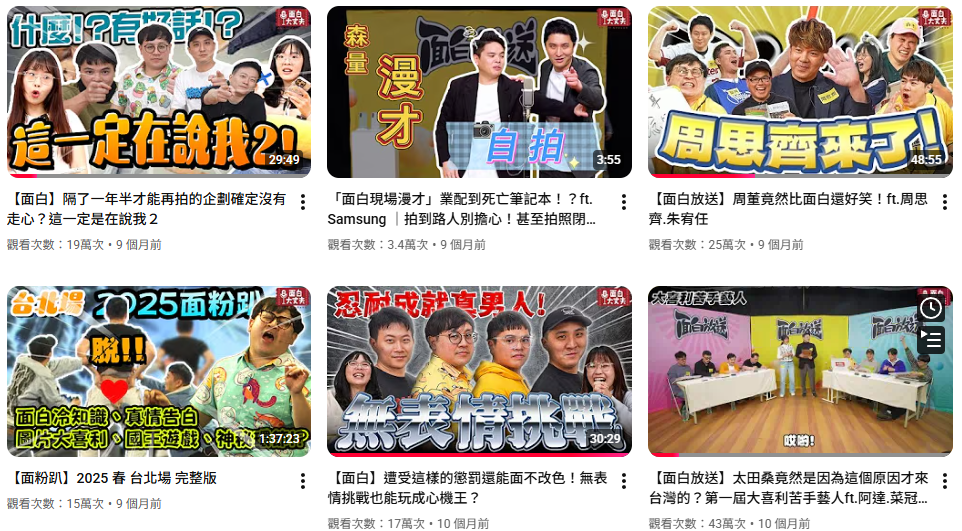This screenshot has width=962, height=531.
Task: Open more options for 無表情挑戰 video
Action: tap(623, 482)
